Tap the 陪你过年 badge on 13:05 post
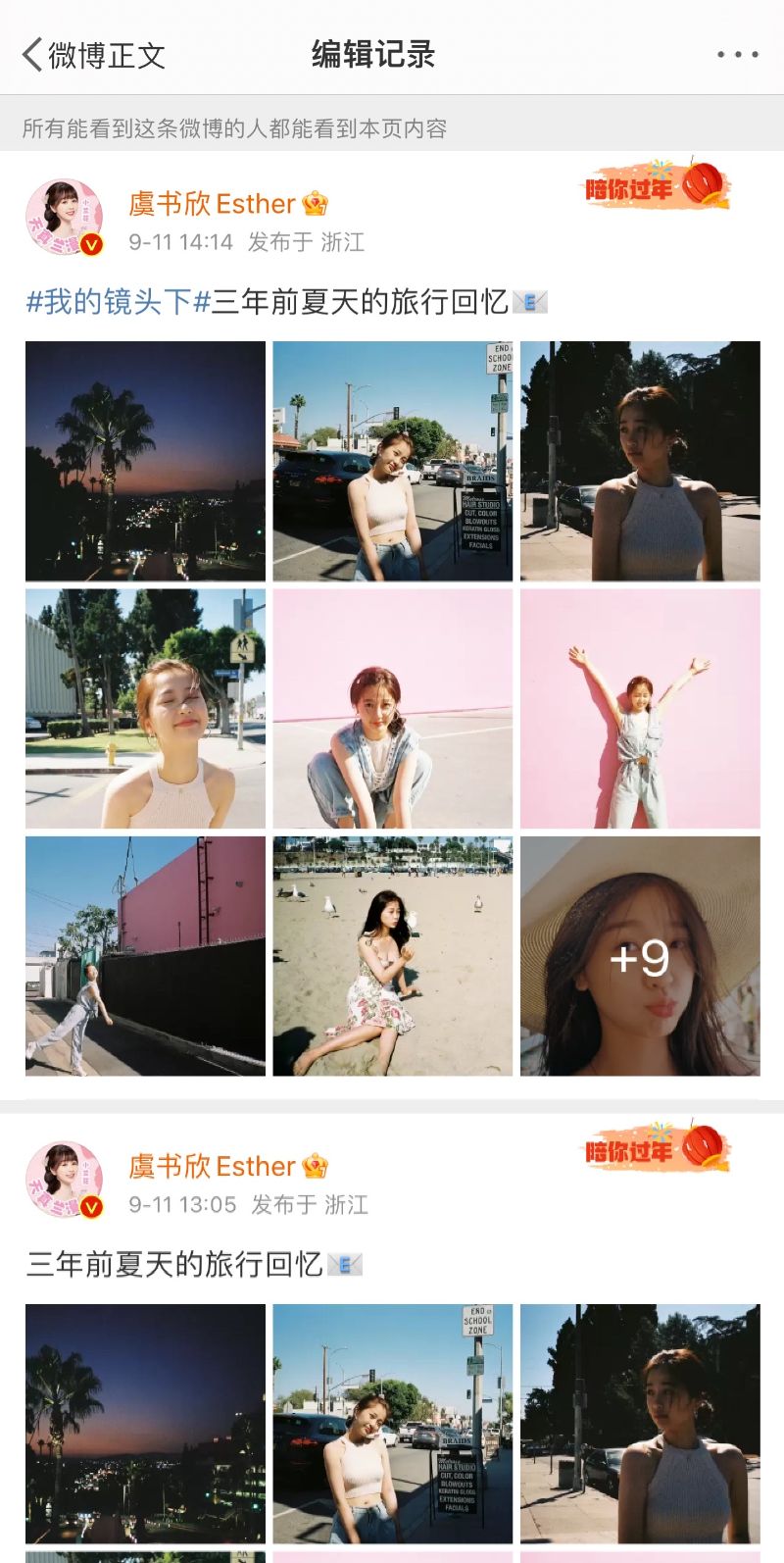 [657, 1147]
